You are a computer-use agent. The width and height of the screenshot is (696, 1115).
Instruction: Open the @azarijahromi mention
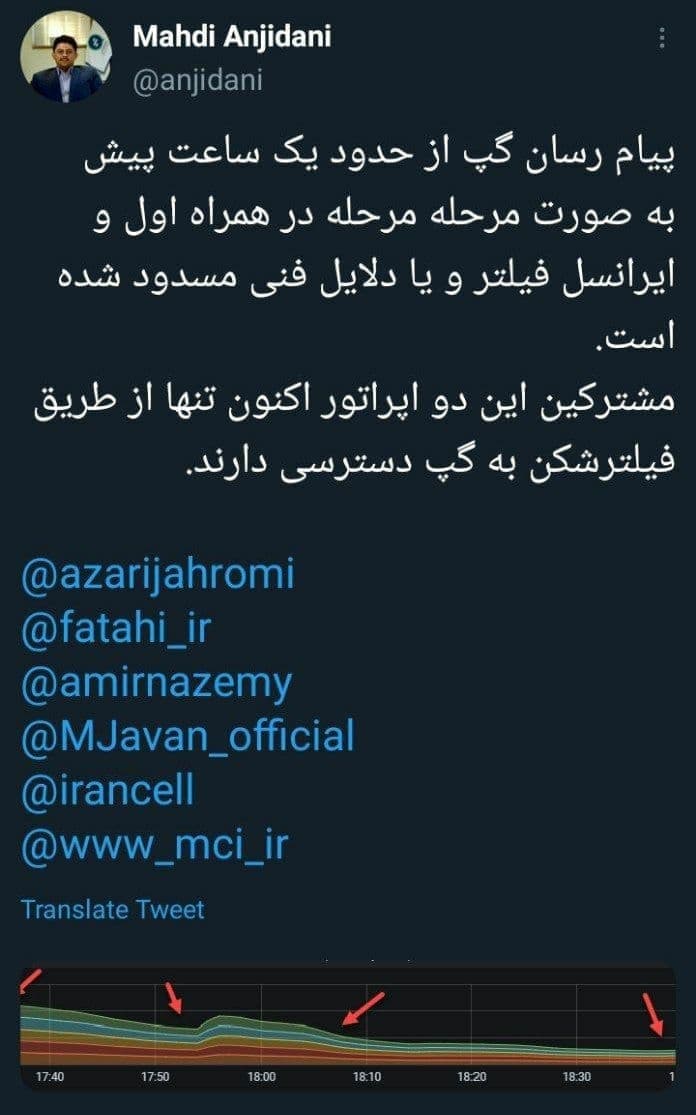(x=158, y=574)
